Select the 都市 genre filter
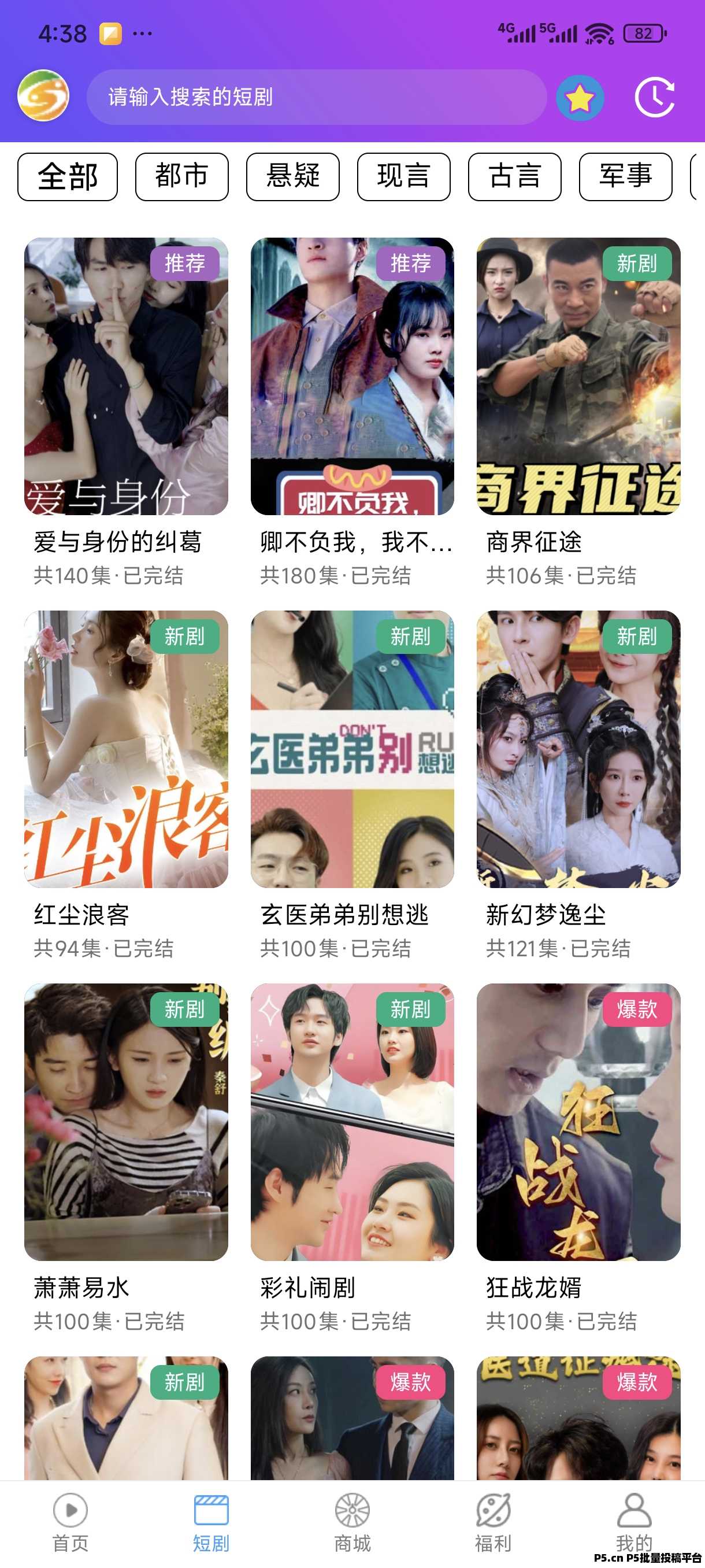705x1568 pixels. pos(181,176)
